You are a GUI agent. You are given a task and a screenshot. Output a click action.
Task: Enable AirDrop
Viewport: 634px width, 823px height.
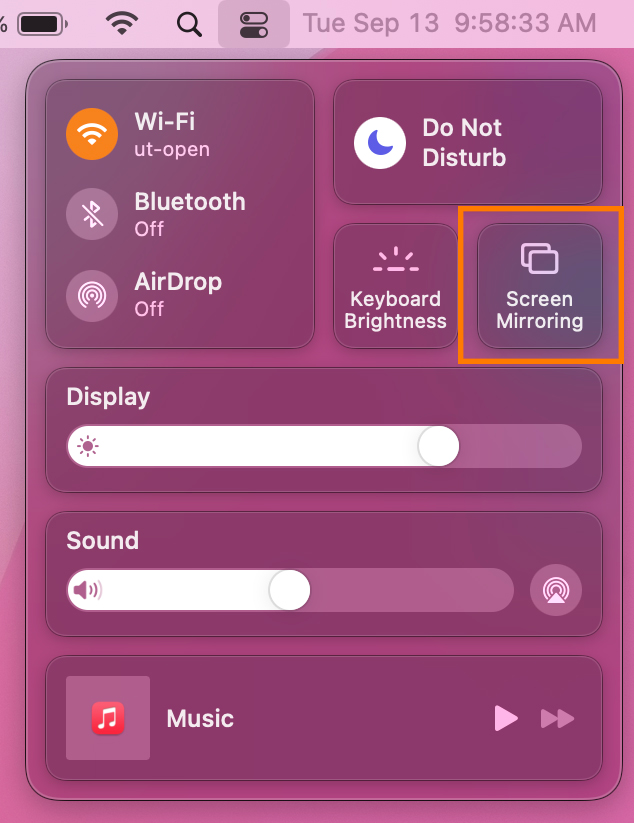tap(92, 294)
